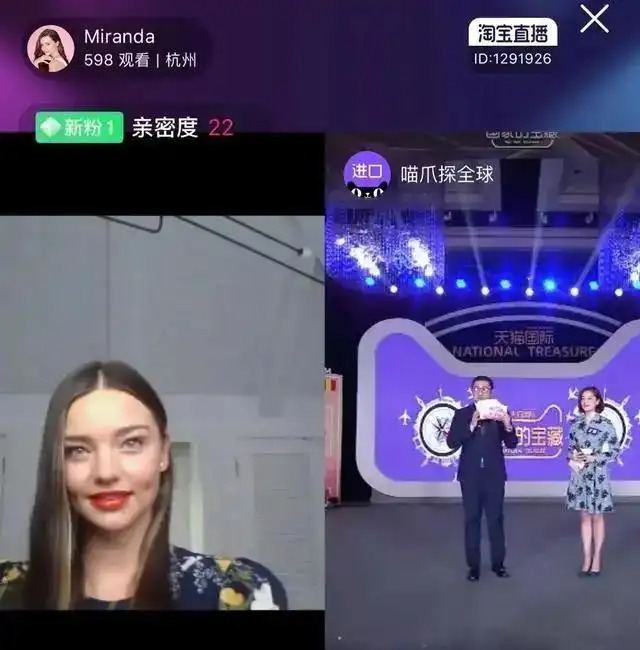This screenshot has width=640, height=650.
Task: Close the live stream
Action: point(595,19)
